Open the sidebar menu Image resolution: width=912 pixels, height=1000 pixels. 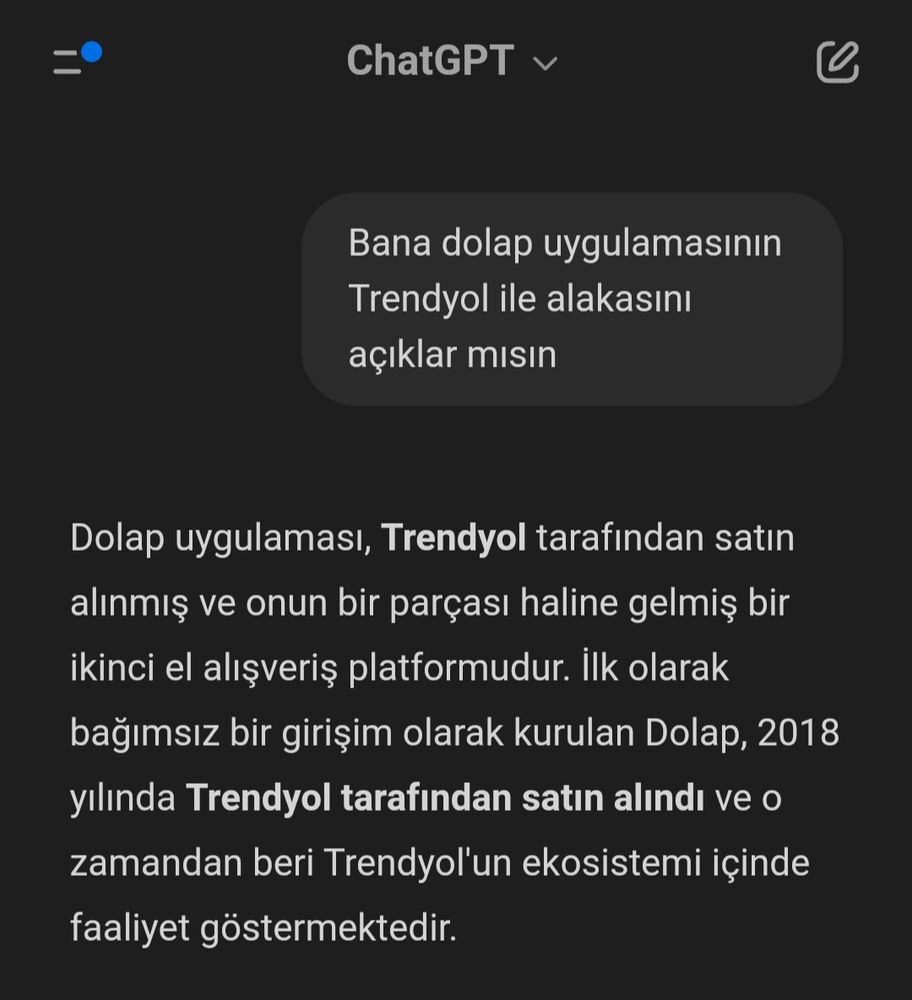72,61
